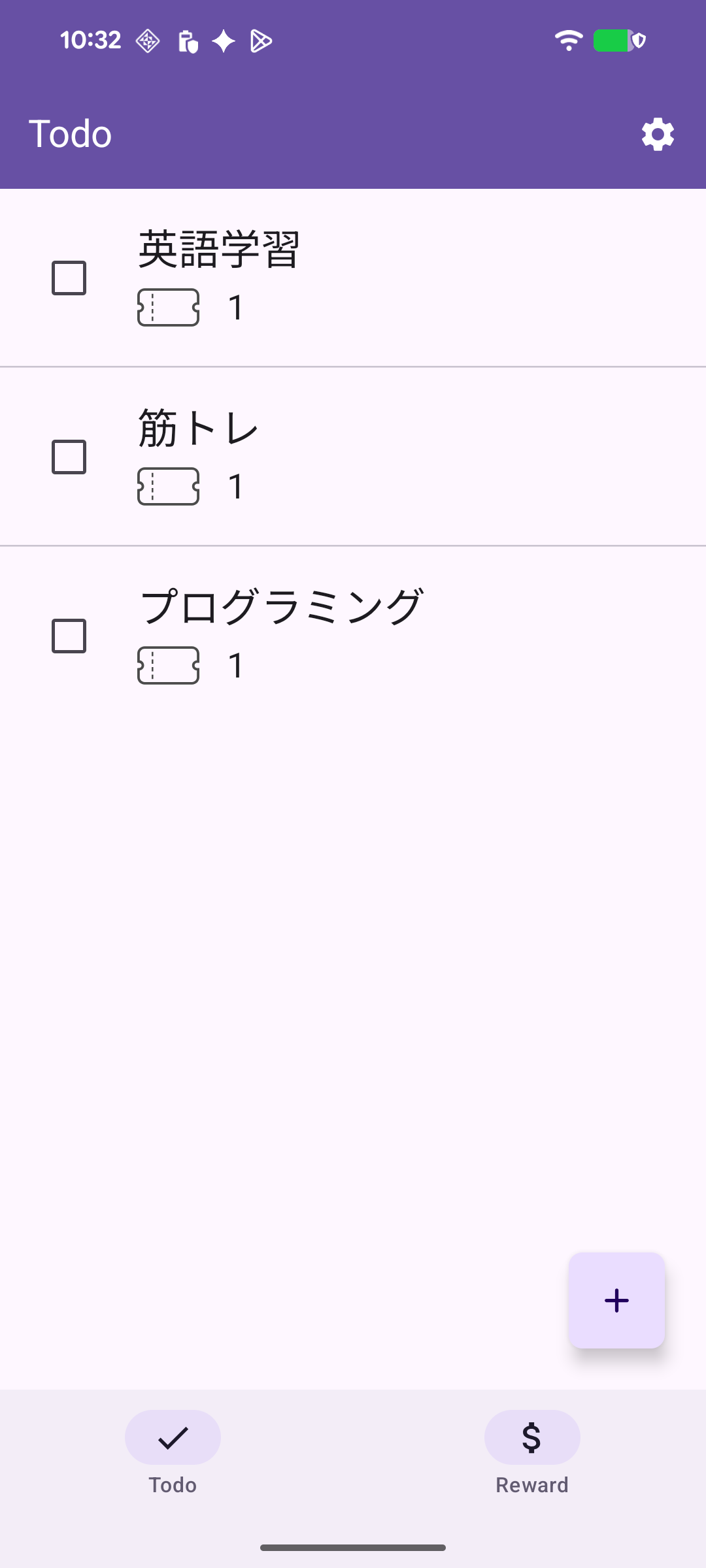Tap the add button to create a task
Image resolution: width=706 pixels, height=1568 pixels.
pyautogui.click(x=616, y=1300)
